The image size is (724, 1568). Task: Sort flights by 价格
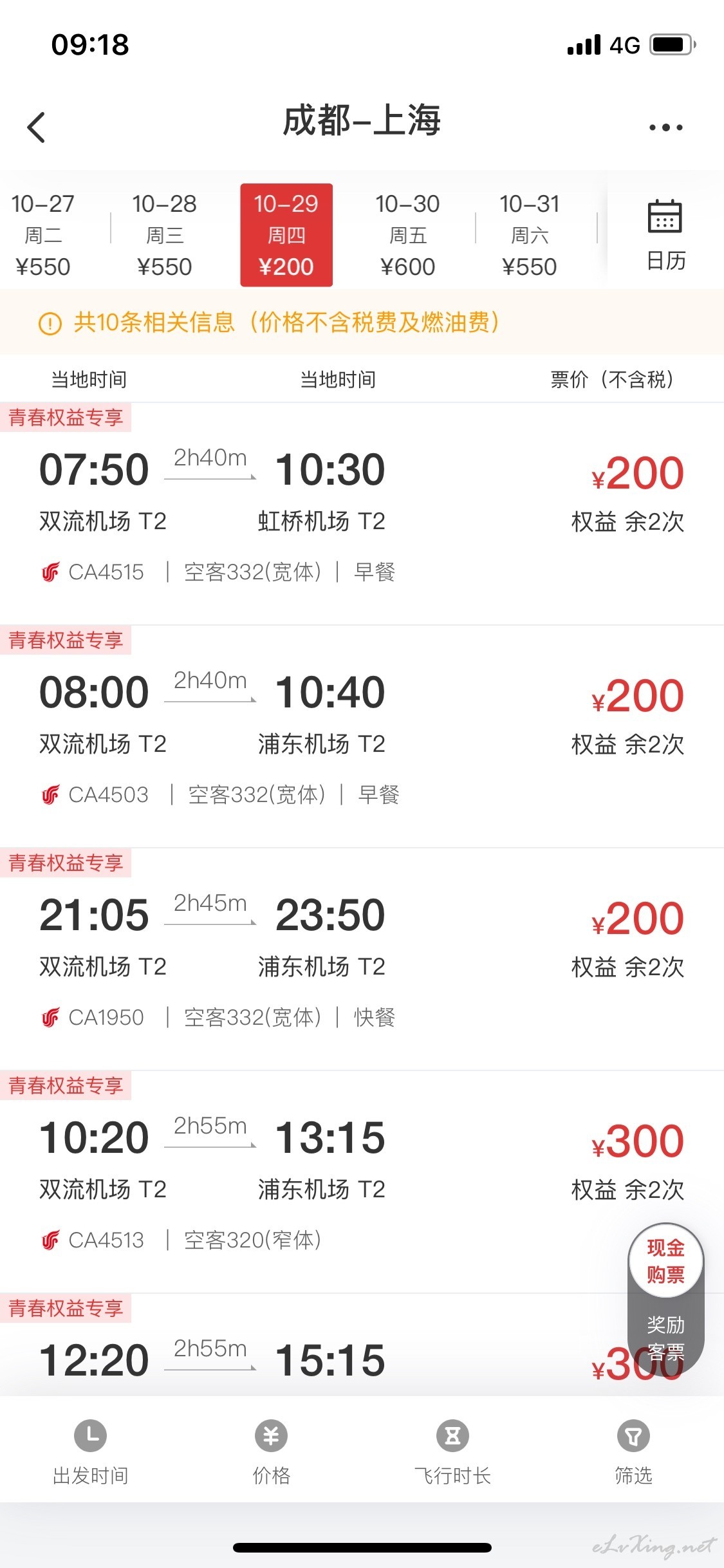(x=272, y=1452)
